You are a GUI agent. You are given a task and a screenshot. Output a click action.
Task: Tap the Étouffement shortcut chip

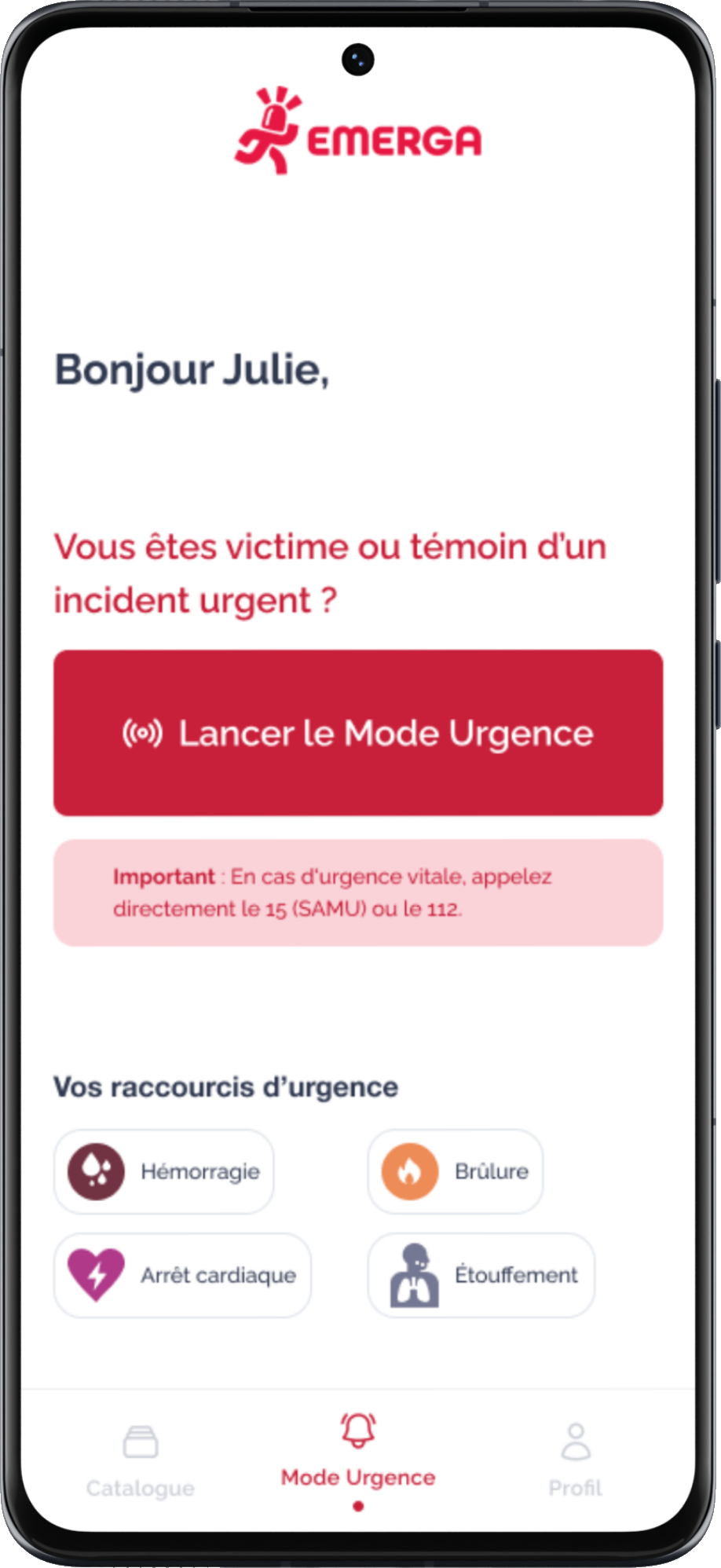[x=481, y=1275]
